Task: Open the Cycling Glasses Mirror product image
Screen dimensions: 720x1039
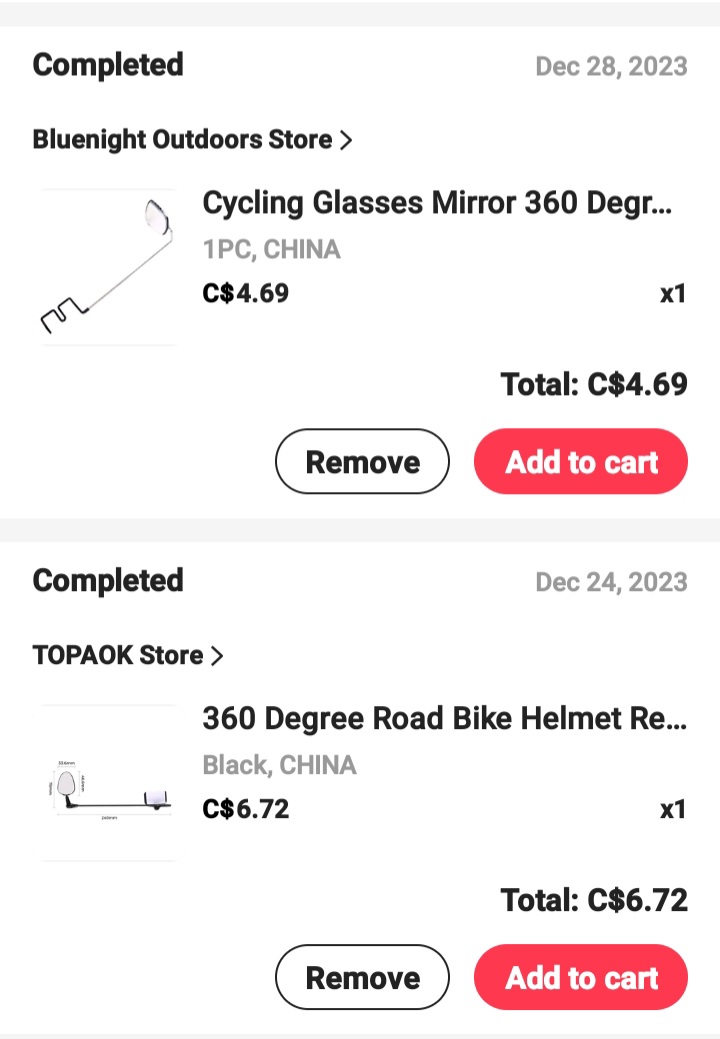Action: coord(107,264)
